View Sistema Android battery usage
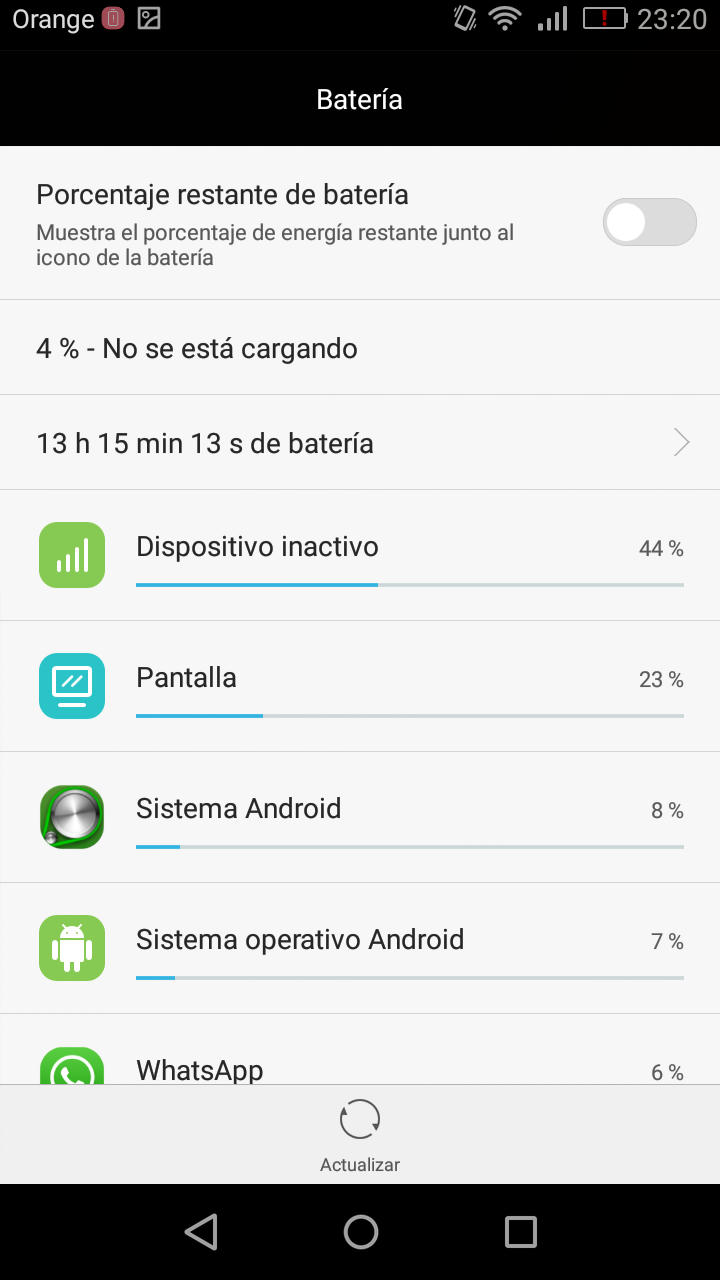The height and width of the screenshot is (1280, 720). coord(360,817)
